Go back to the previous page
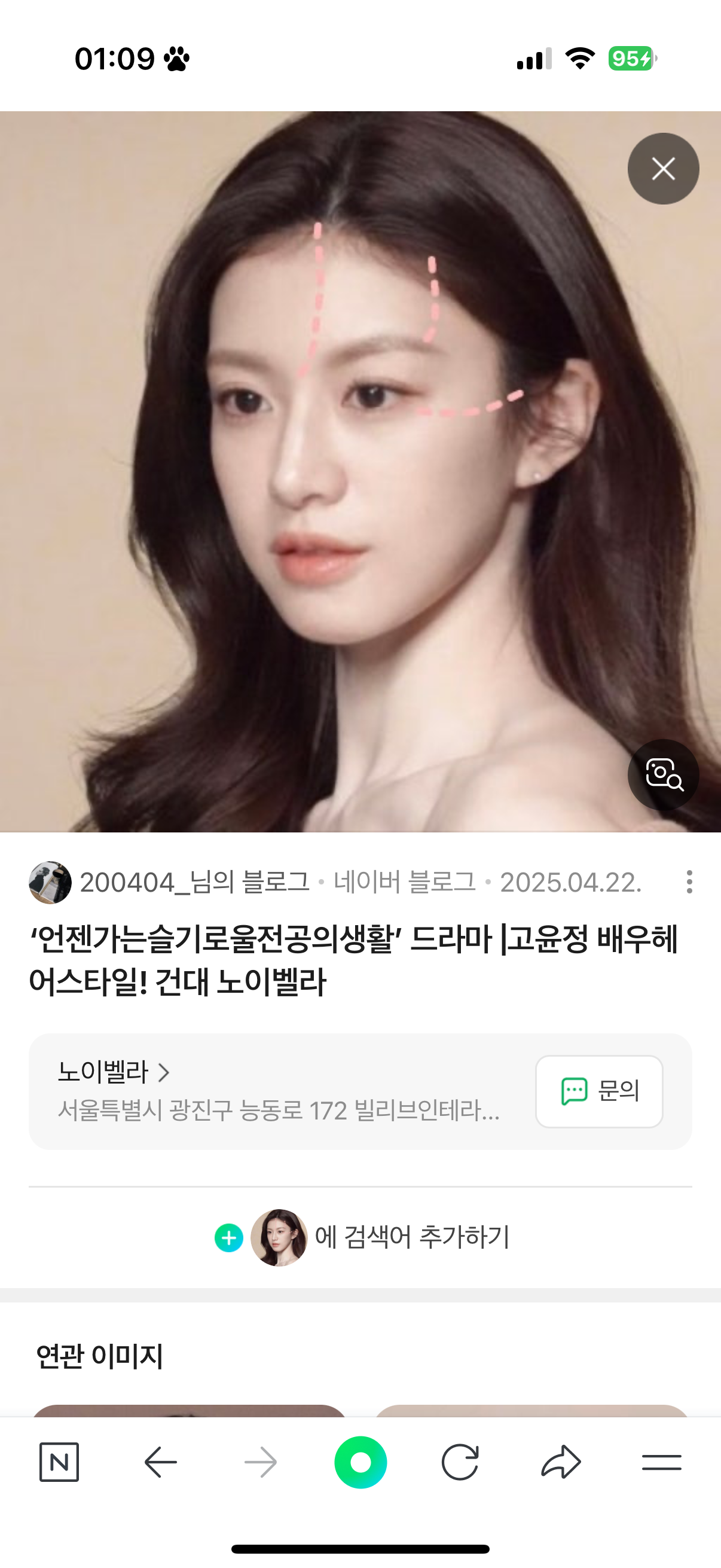 [161, 1462]
